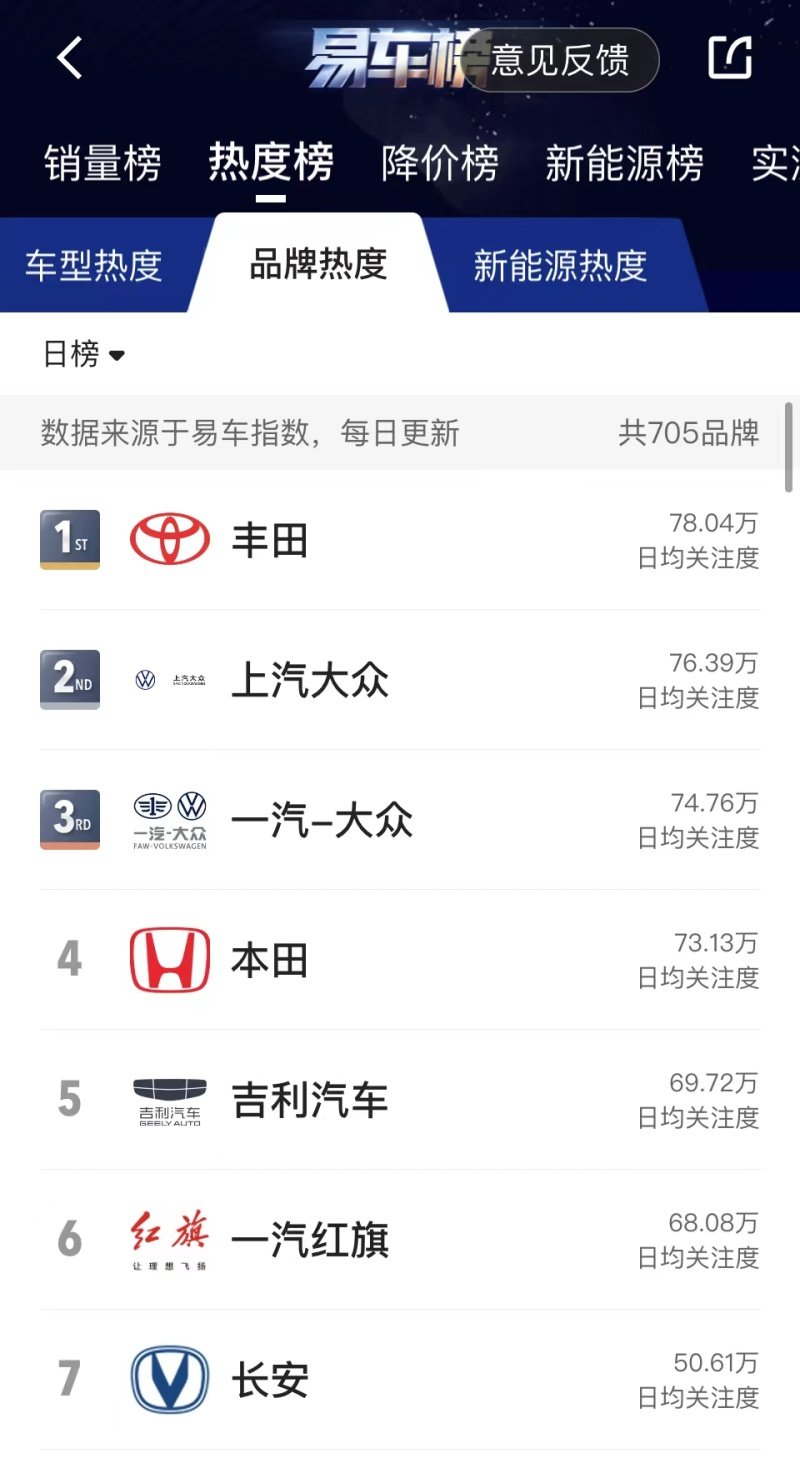
Task: Open the first-ranked brand 丰田
Action: (400, 540)
